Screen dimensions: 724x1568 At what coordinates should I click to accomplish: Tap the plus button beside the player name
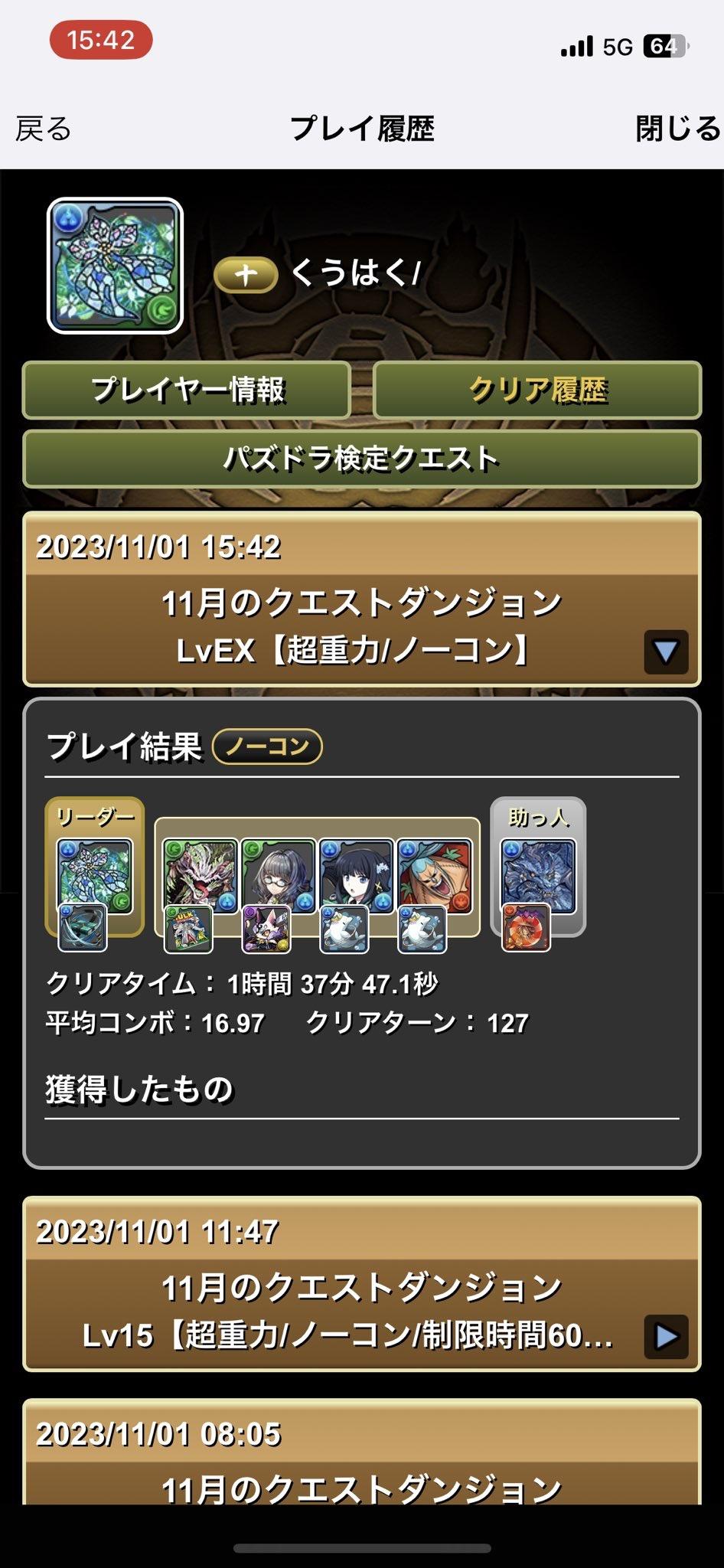pyautogui.click(x=246, y=275)
